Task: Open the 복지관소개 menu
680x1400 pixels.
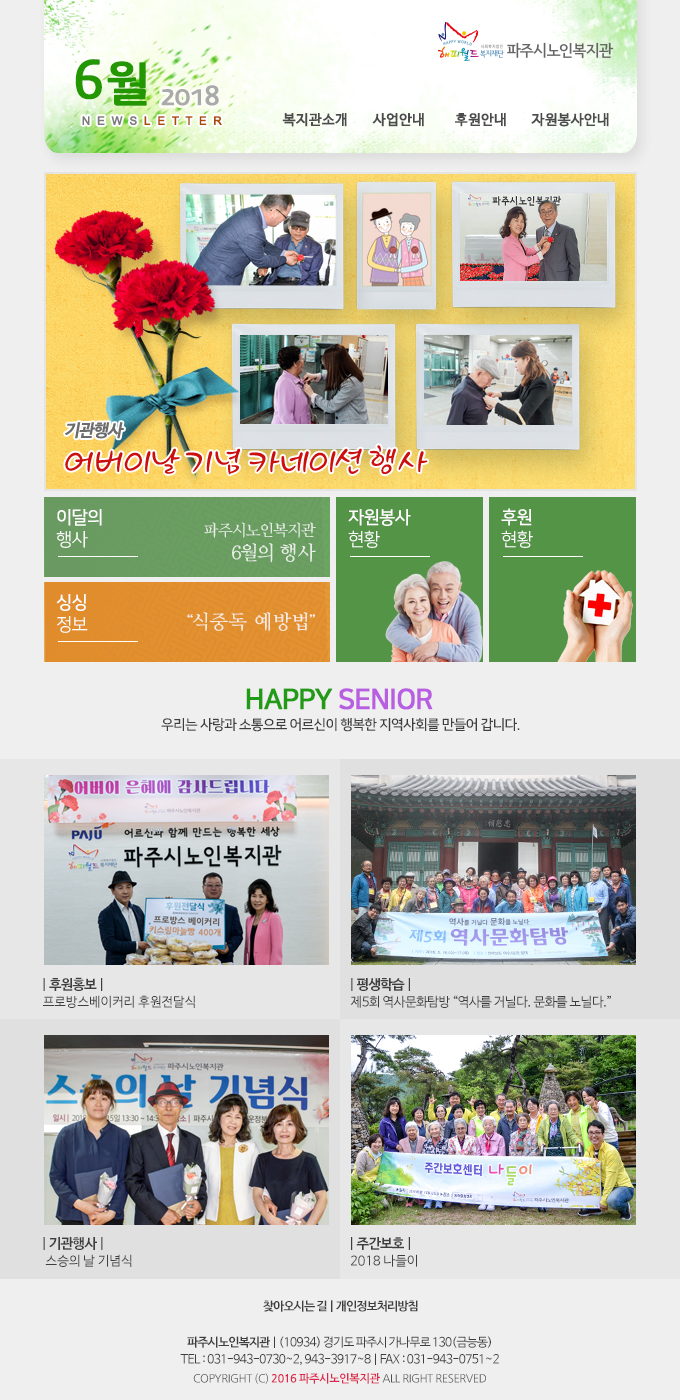Action: (315, 120)
